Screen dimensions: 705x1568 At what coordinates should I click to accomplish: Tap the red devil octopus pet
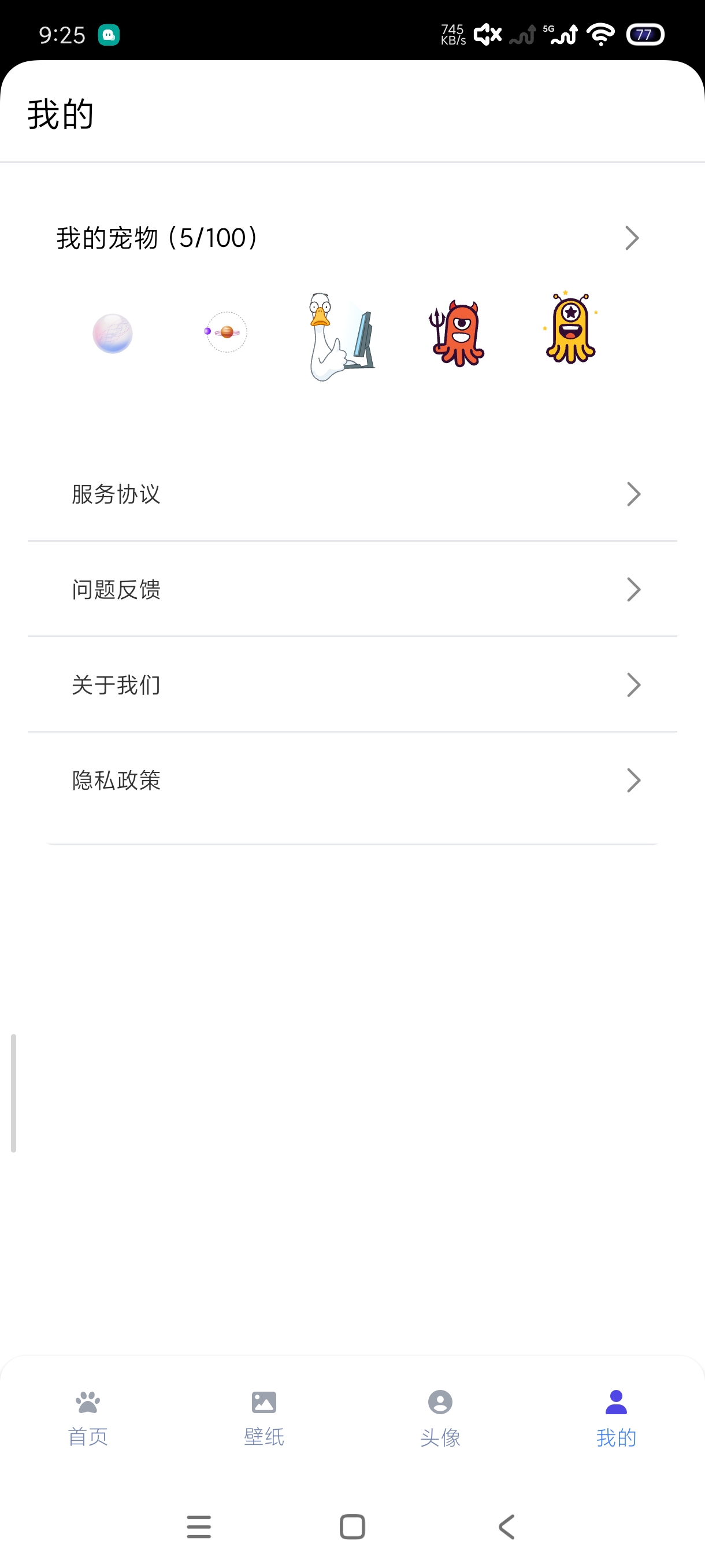tap(456, 333)
